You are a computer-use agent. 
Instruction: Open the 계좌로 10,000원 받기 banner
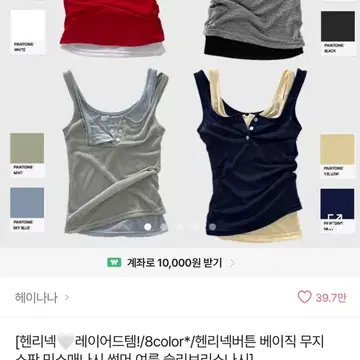(x=180, y=263)
